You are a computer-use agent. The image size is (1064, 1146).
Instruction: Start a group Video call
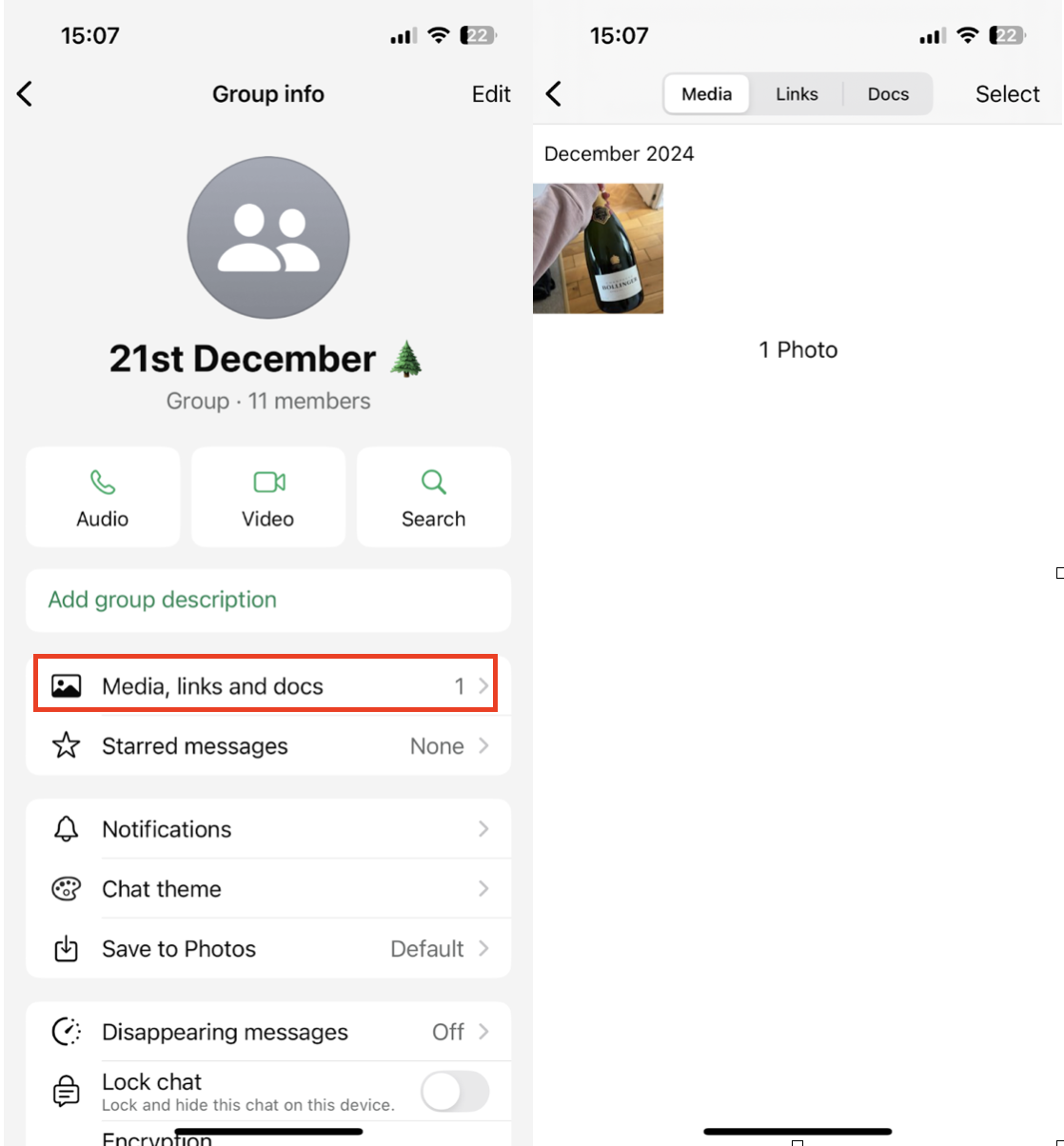268,497
